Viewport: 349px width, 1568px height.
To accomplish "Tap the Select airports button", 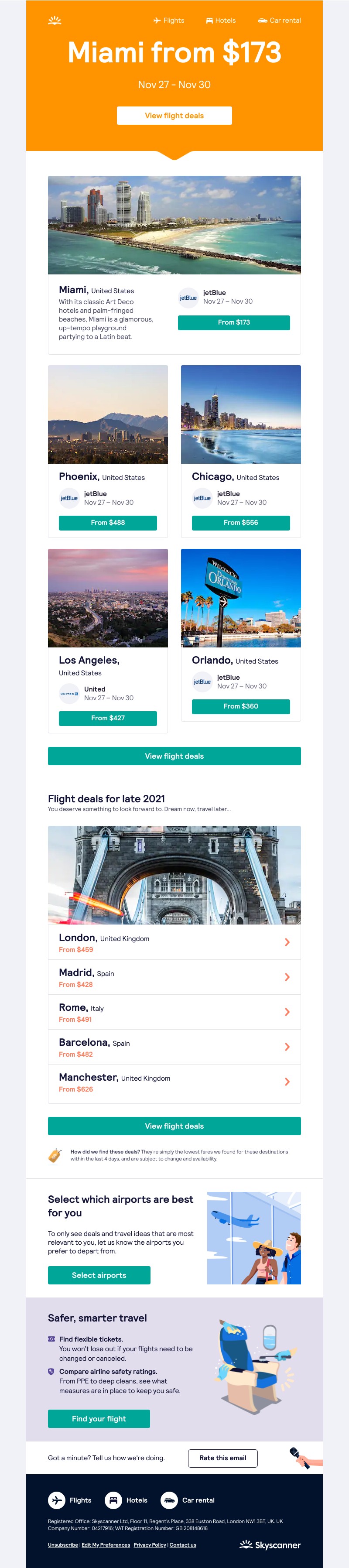I will tap(99, 1275).
